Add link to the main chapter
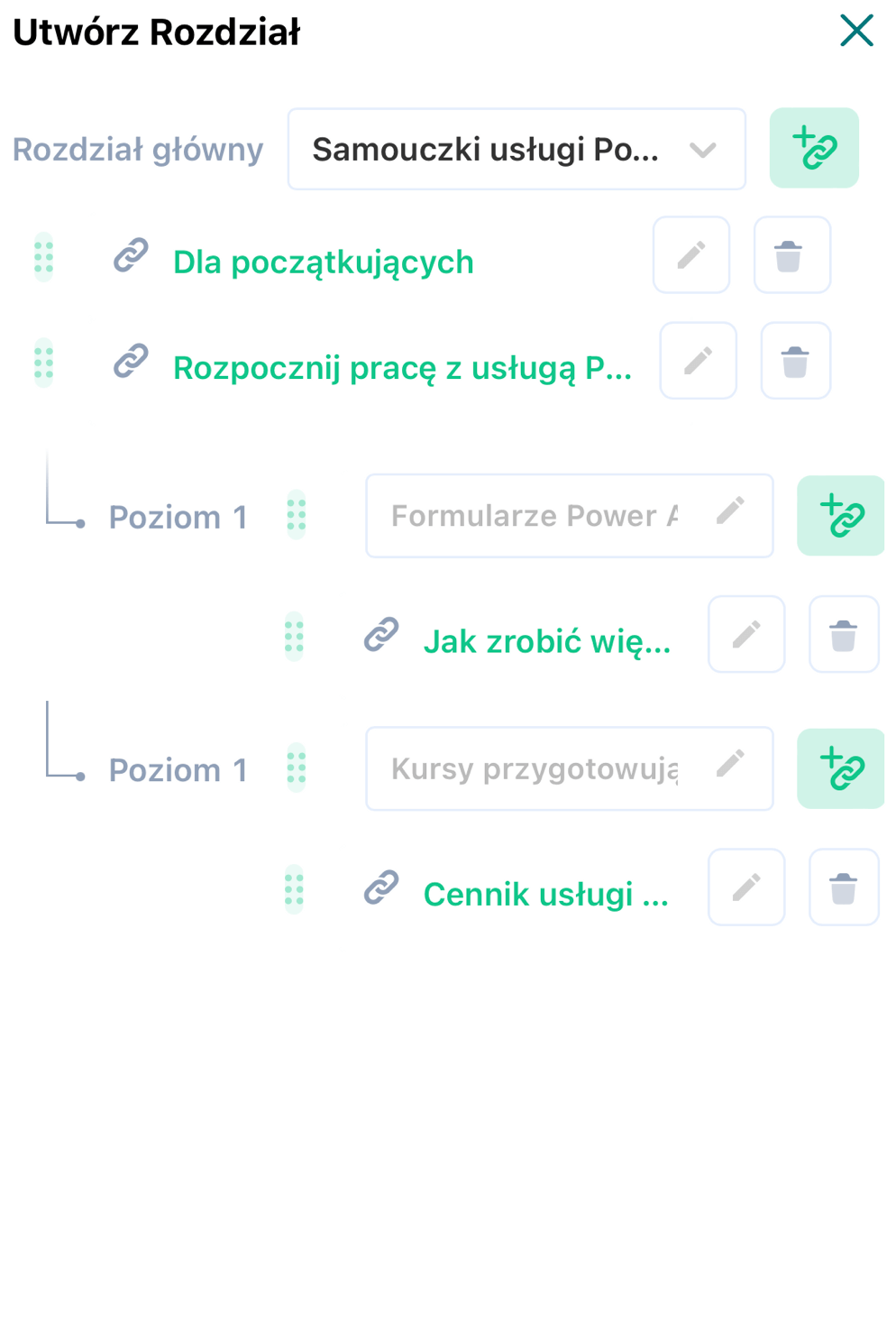896x1324 pixels. (814, 149)
